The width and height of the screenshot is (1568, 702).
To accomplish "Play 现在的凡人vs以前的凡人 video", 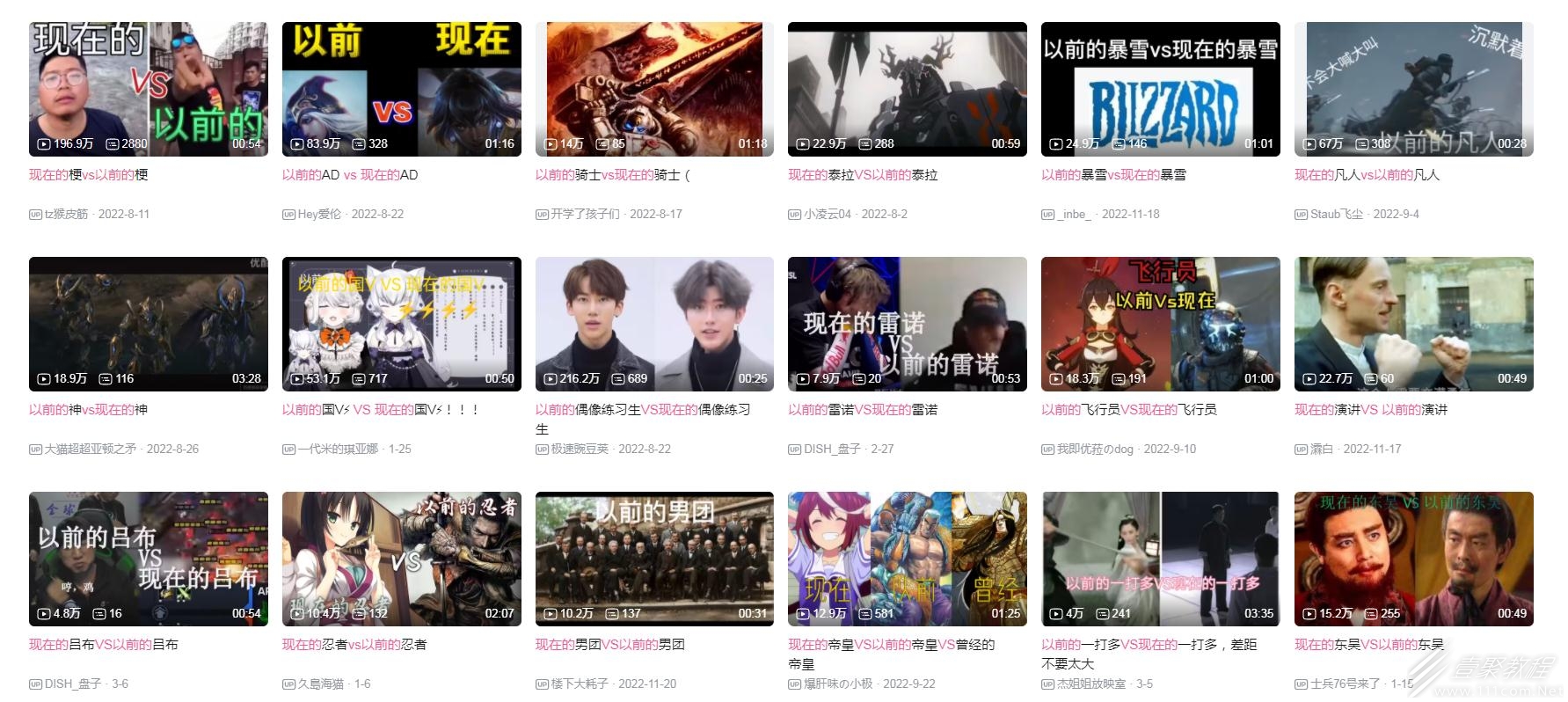I will [x=1413, y=89].
